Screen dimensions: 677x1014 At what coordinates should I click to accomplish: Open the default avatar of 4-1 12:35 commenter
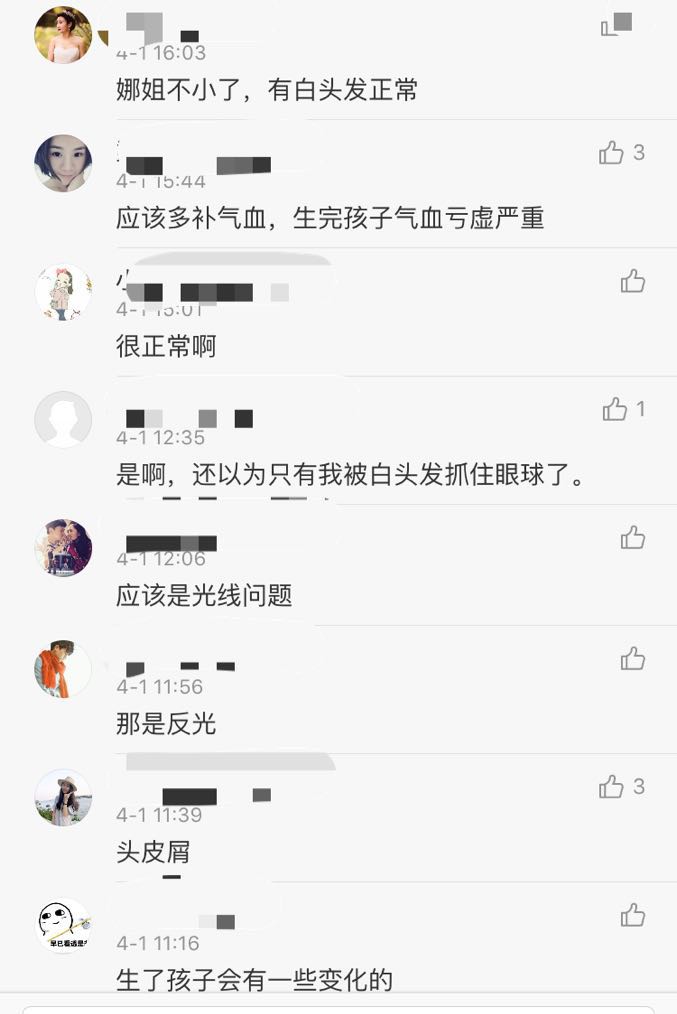[63, 419]
